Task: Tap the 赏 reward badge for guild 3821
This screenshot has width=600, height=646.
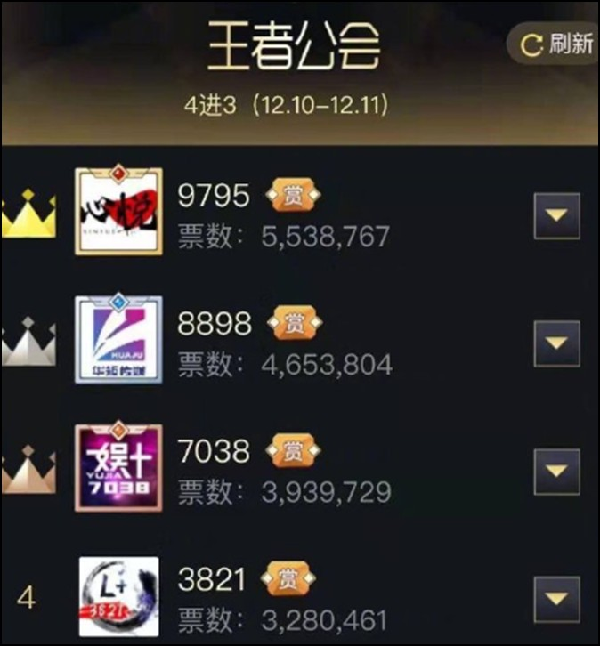Action: 288,578
